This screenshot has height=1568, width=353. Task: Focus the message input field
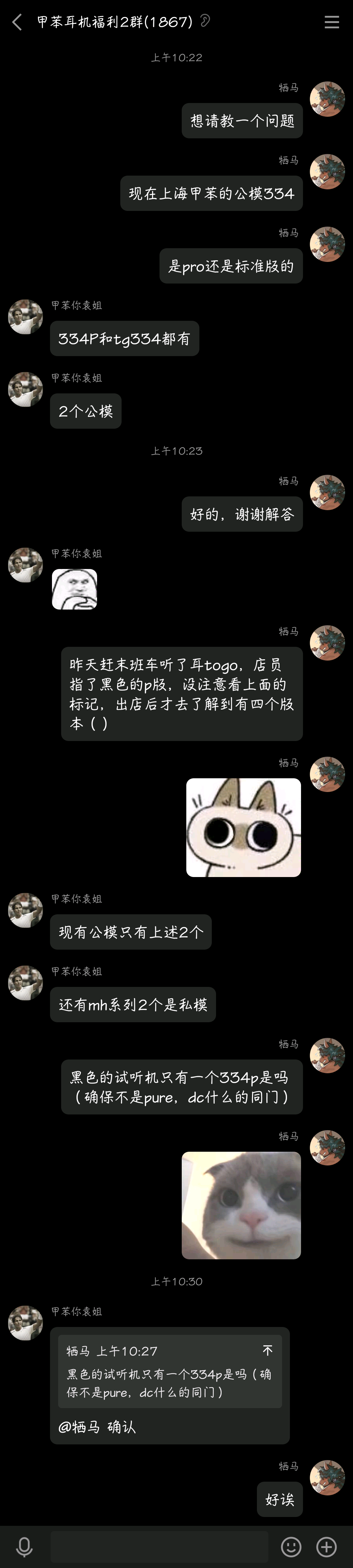(x=160, y=1546)
